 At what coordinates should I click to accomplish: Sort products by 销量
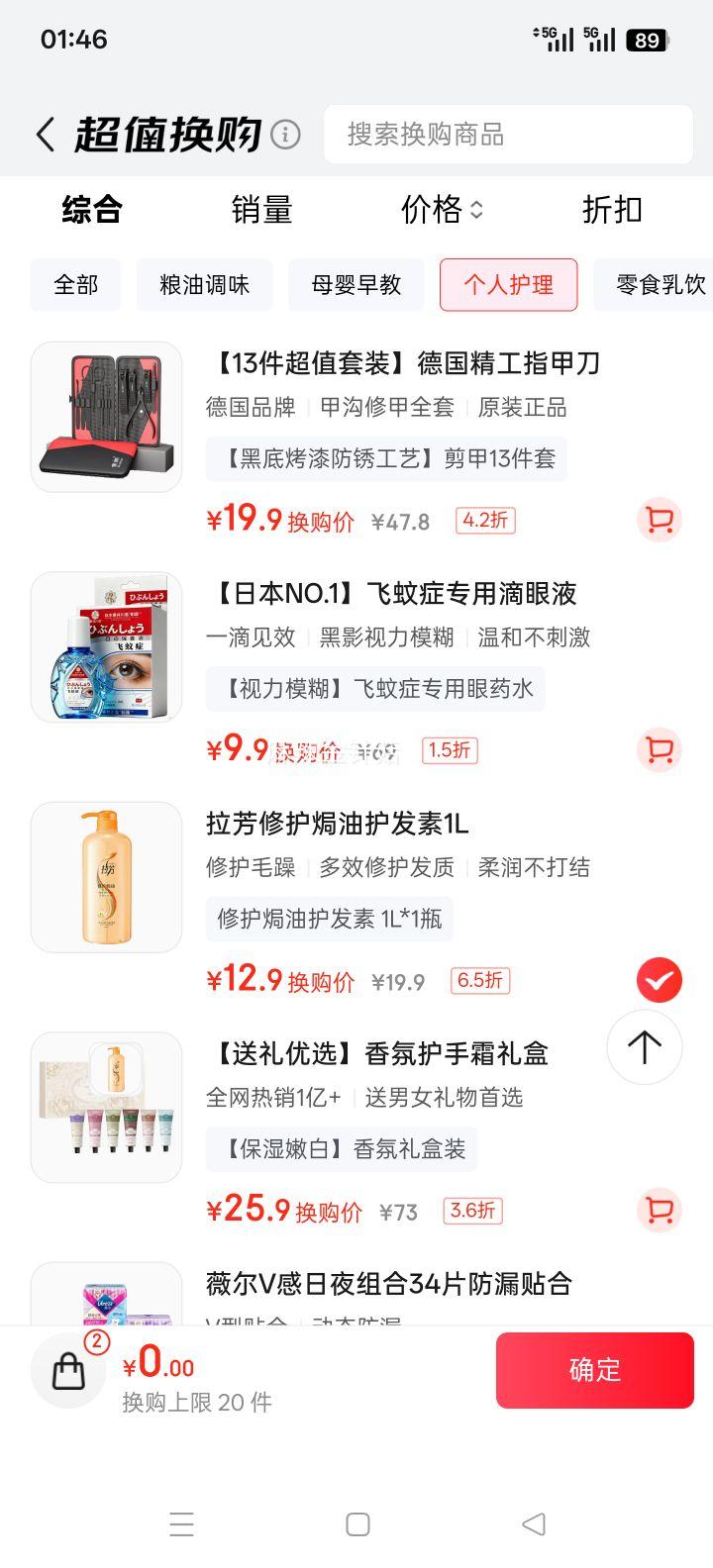point(261,210)
